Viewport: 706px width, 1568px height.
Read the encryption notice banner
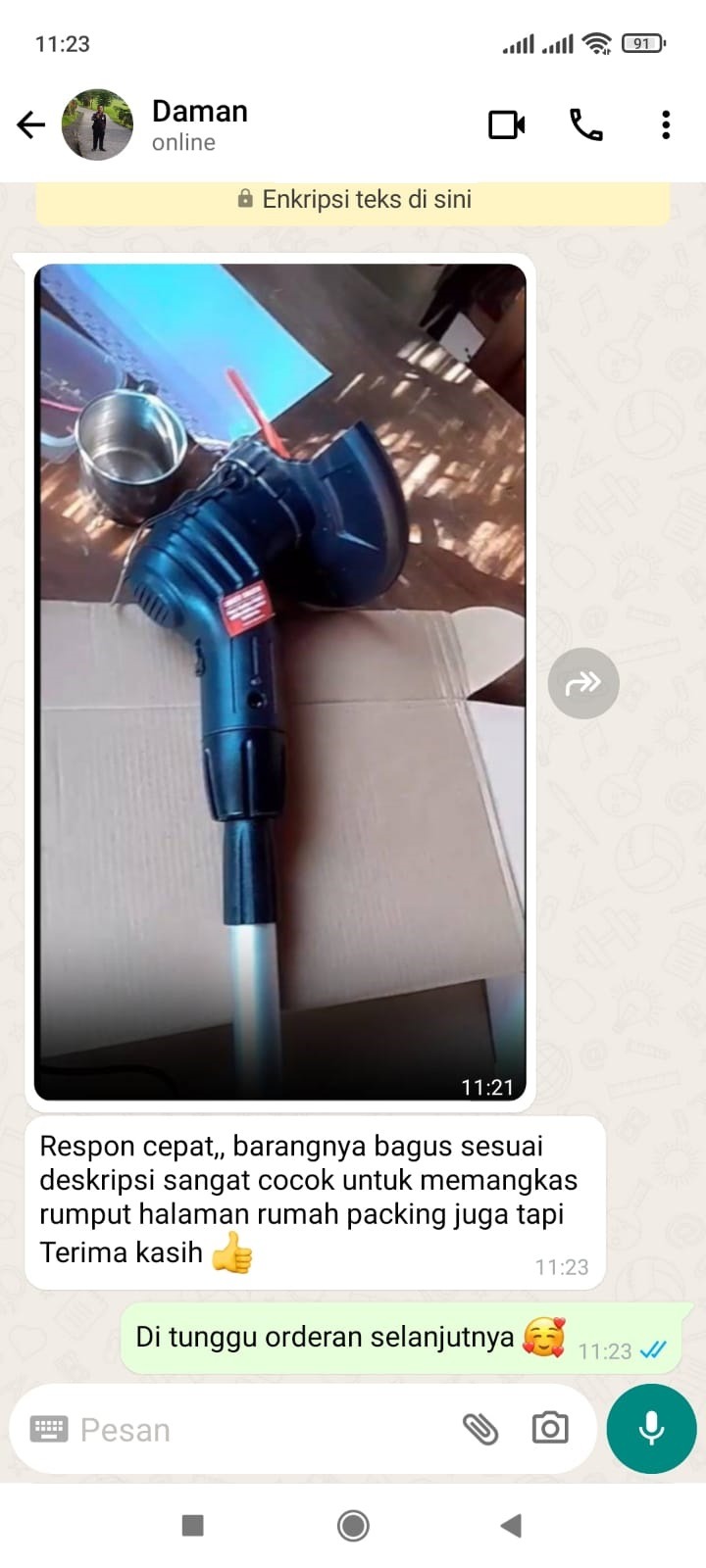(x=353, y=200)
